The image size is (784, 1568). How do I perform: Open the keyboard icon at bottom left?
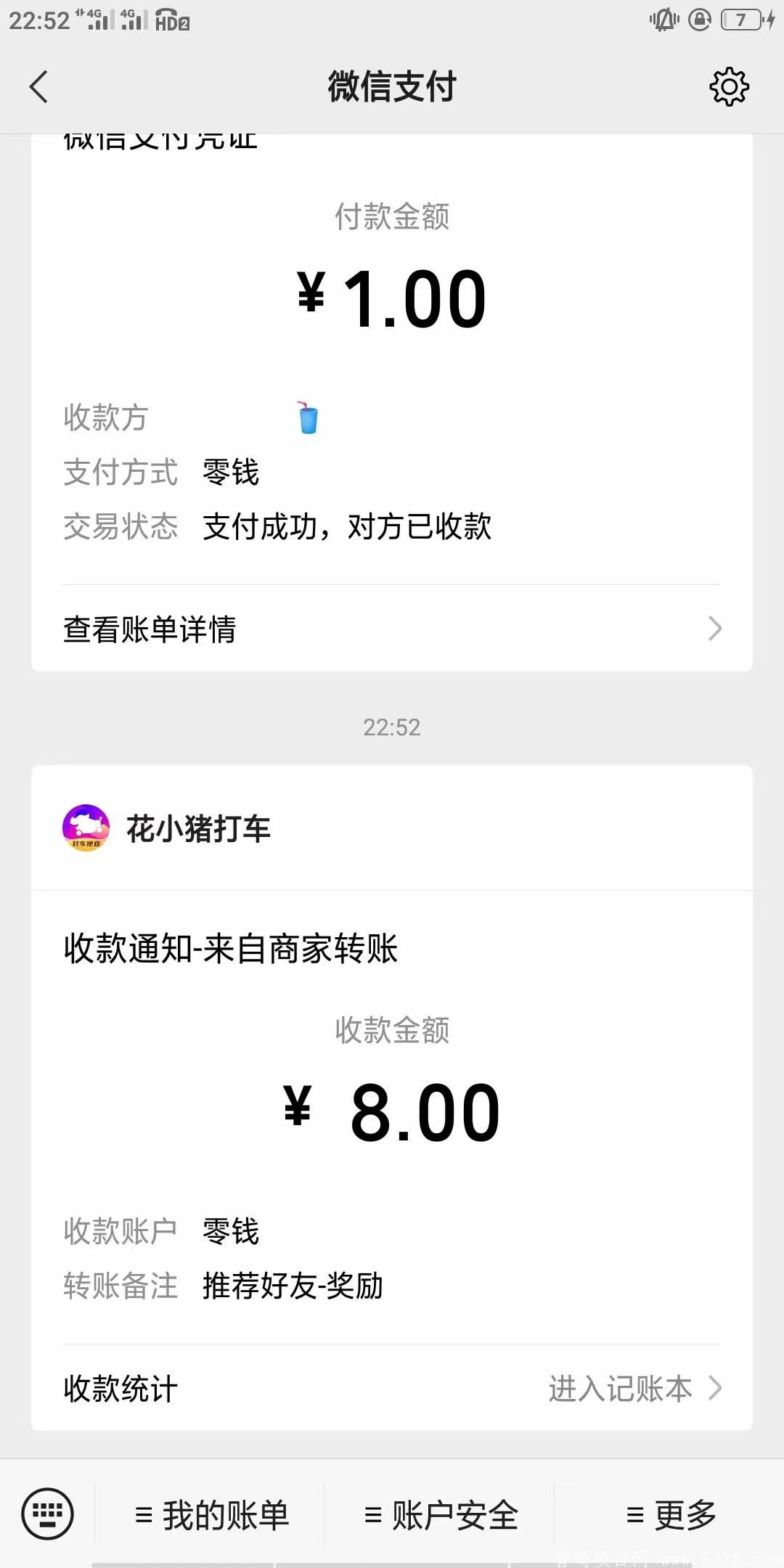tap(46, 1513)
